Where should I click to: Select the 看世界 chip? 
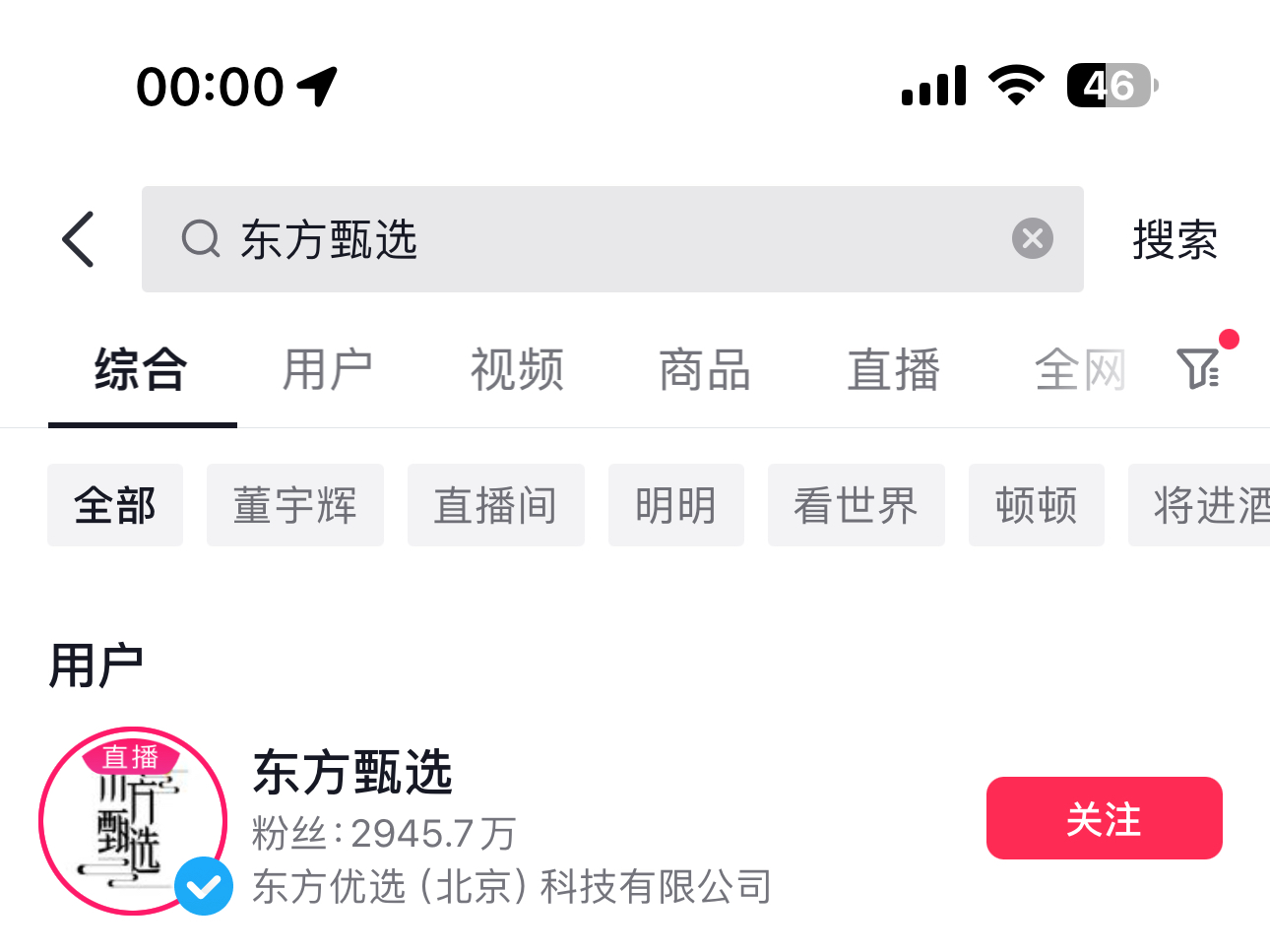click(856, 505)
